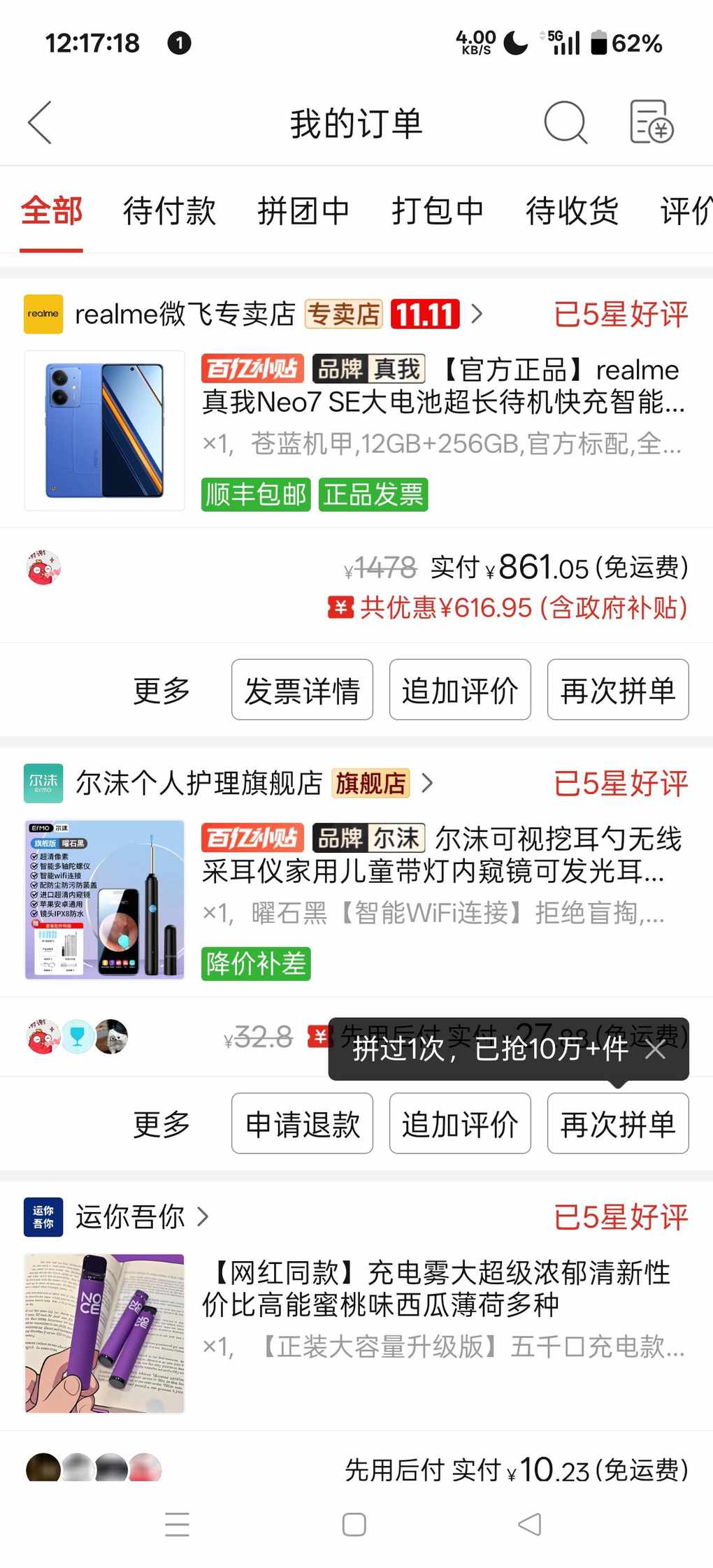Open the bill icon in the top bar

click(651, 122)
